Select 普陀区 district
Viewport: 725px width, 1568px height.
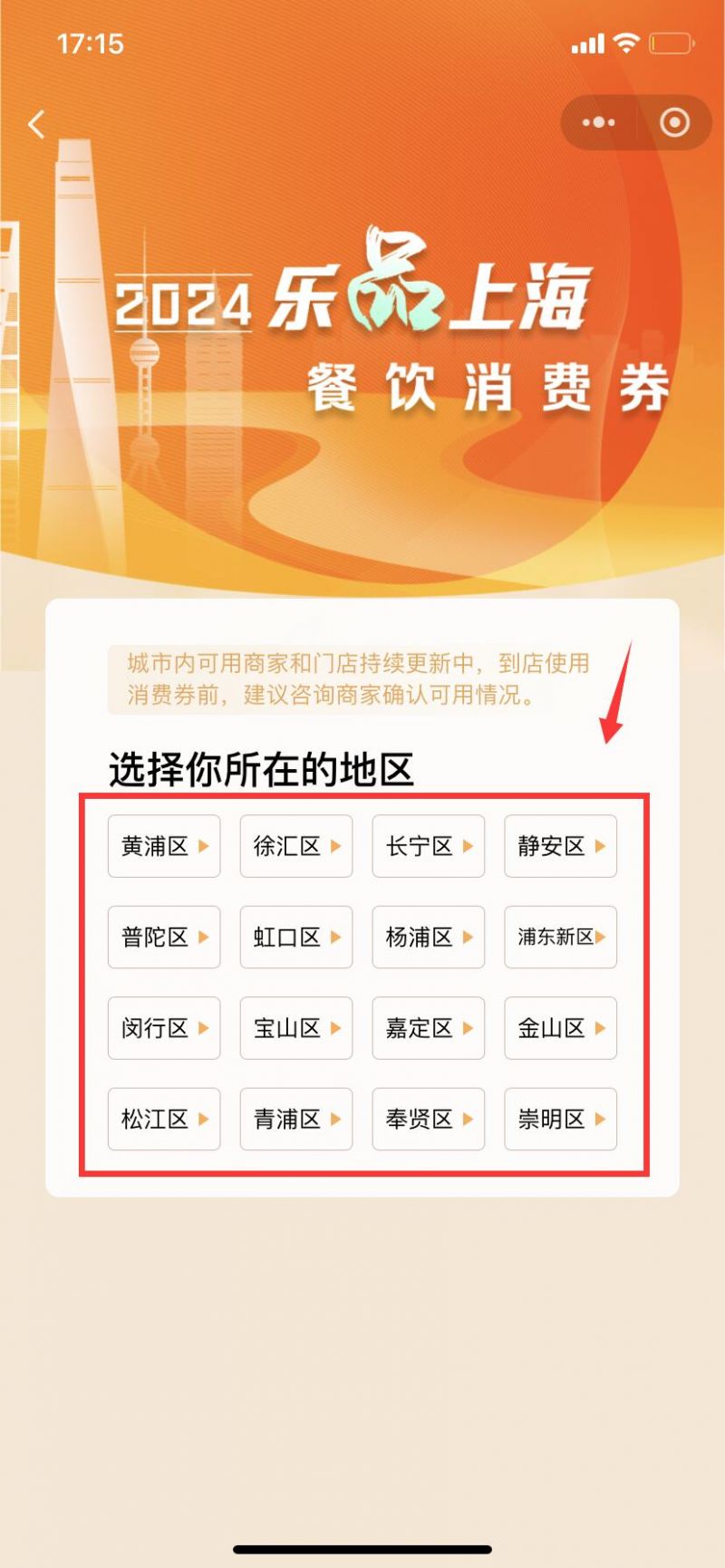coord(164,937)
